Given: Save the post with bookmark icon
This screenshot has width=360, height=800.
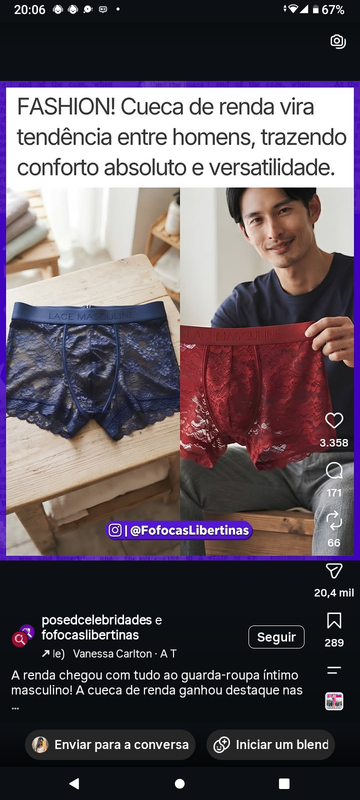Looking at the screenshot, I should (334, 621).
